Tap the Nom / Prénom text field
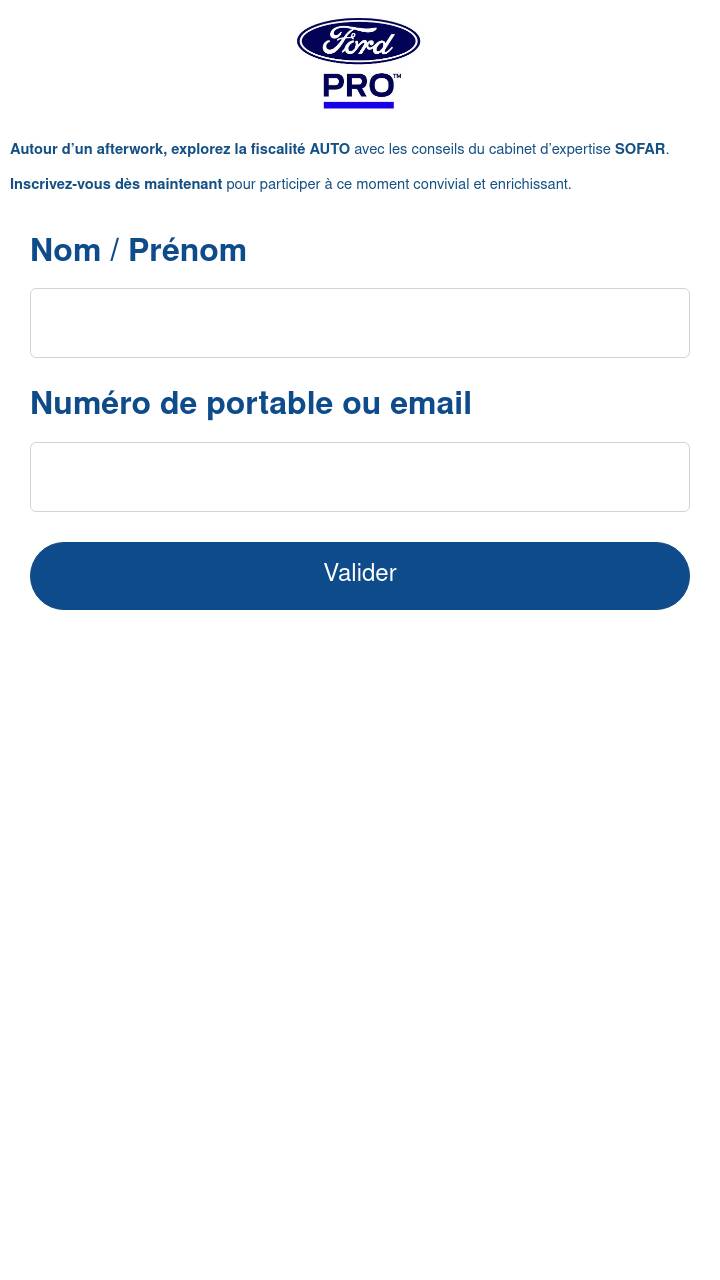720x1280 pixels. pos(360,323)
